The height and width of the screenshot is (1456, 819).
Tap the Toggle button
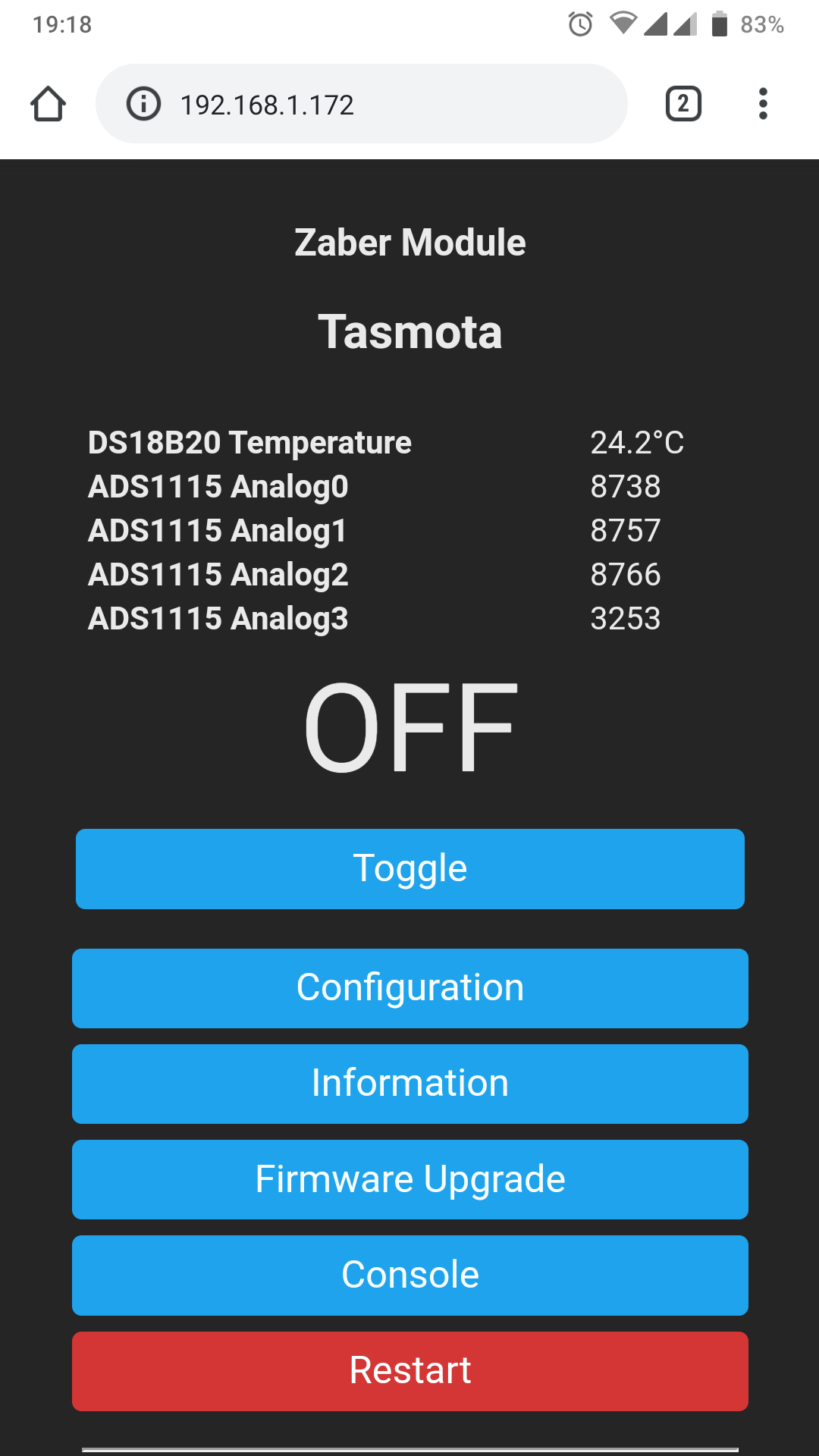tap(409, 868)
